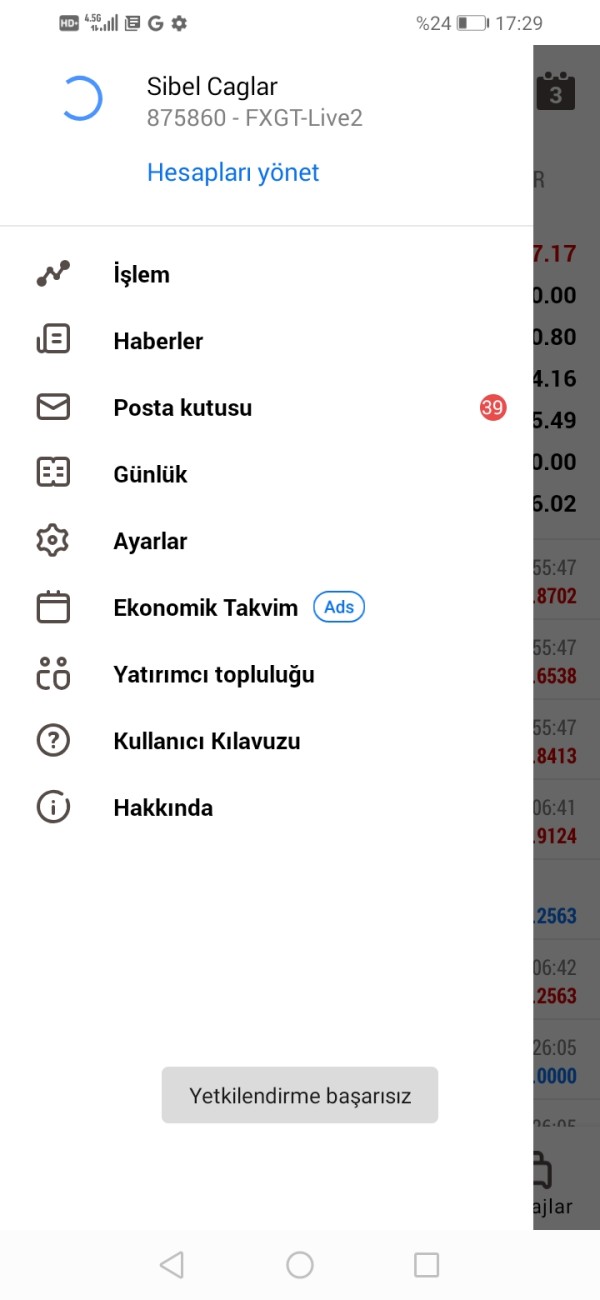The image size is (600, 1300).
Task: Open Ekonomik Takvim calendar
Action: pos(205,608)
